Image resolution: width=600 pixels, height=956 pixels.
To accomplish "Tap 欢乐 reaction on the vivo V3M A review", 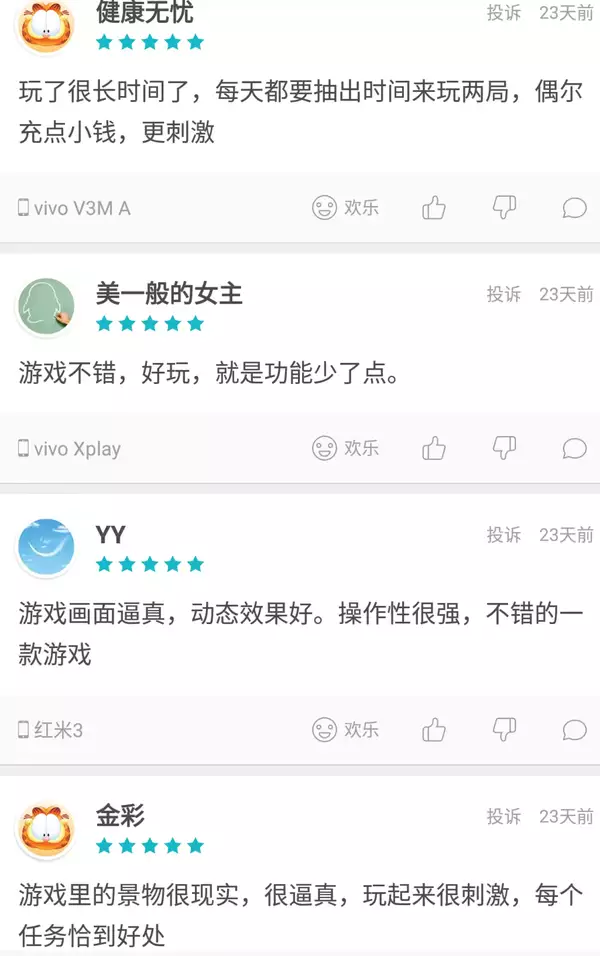I will pos(345,207).
